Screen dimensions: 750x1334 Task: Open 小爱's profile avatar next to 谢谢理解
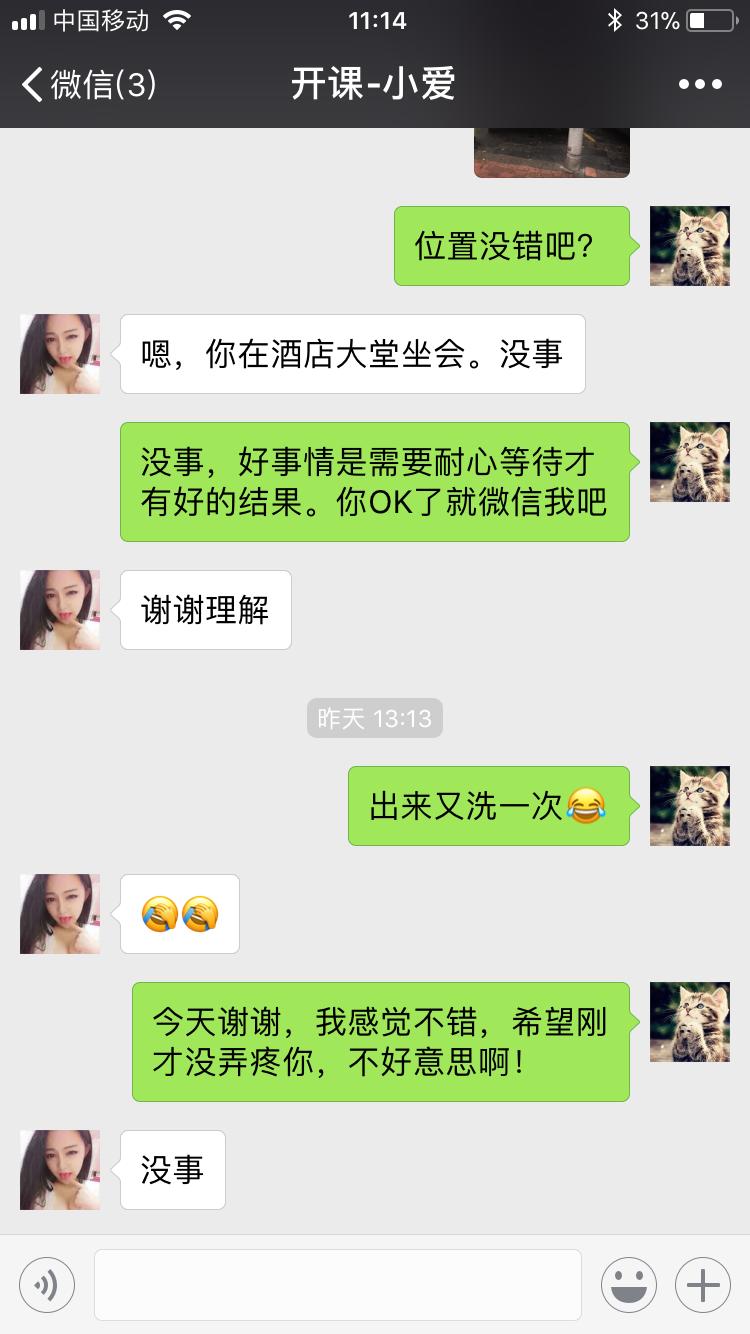(59, 610)
